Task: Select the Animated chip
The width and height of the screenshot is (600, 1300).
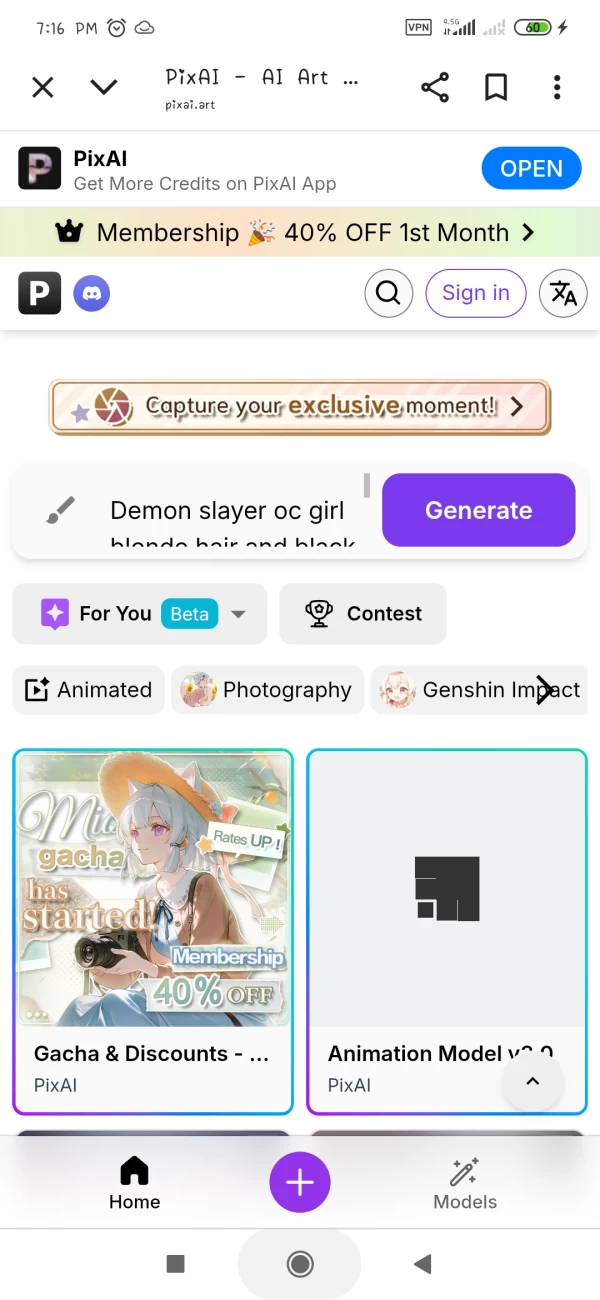Action: 88,690
